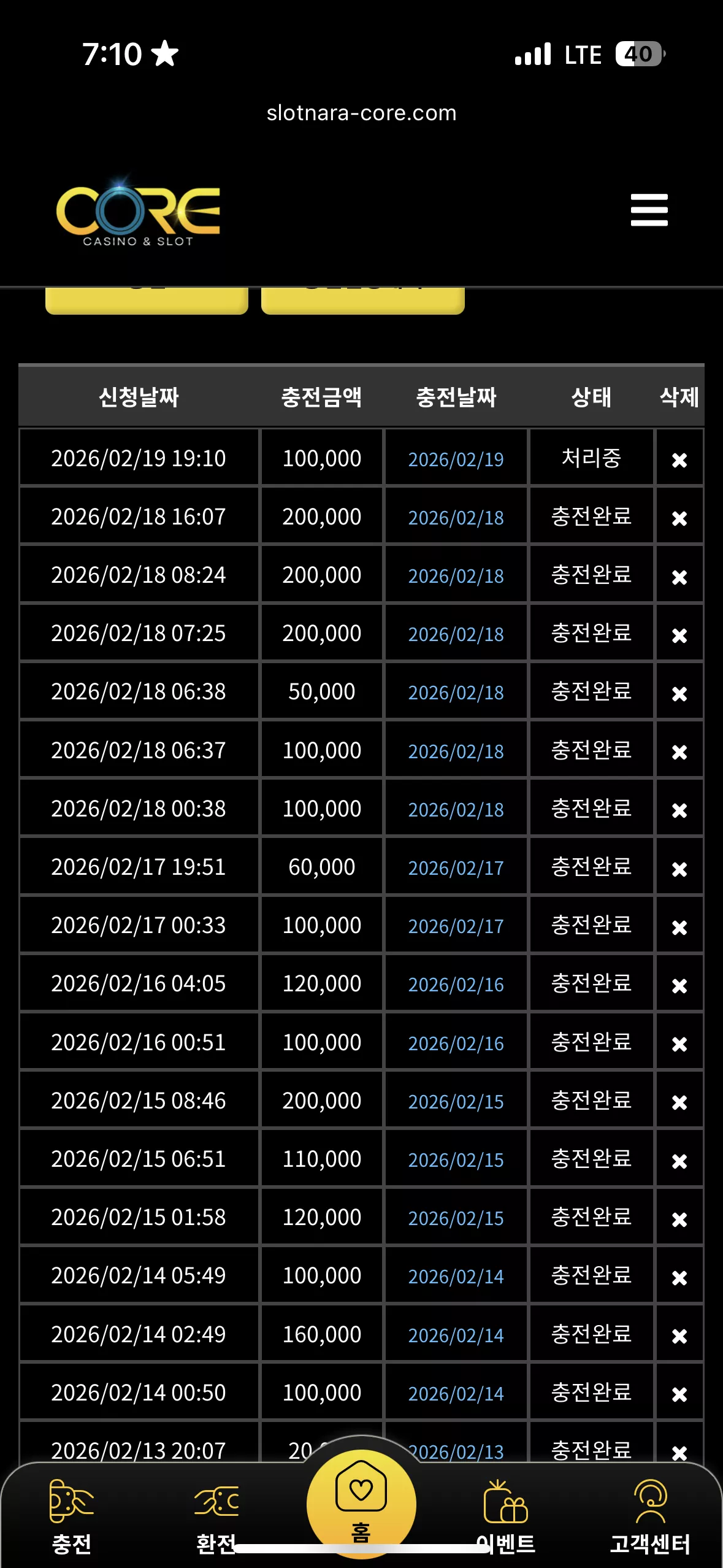Delete the 2026/02/18 06:38 50,000 entry
The width and height of the screenshot is (723, 1568).
[x=679, y=693]
